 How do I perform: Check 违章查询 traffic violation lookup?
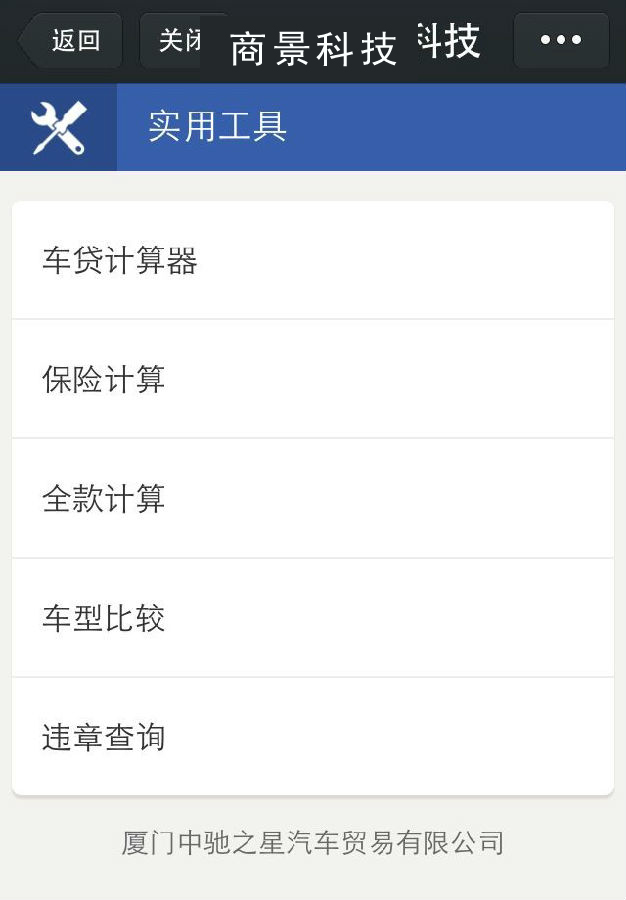[312, 737]
